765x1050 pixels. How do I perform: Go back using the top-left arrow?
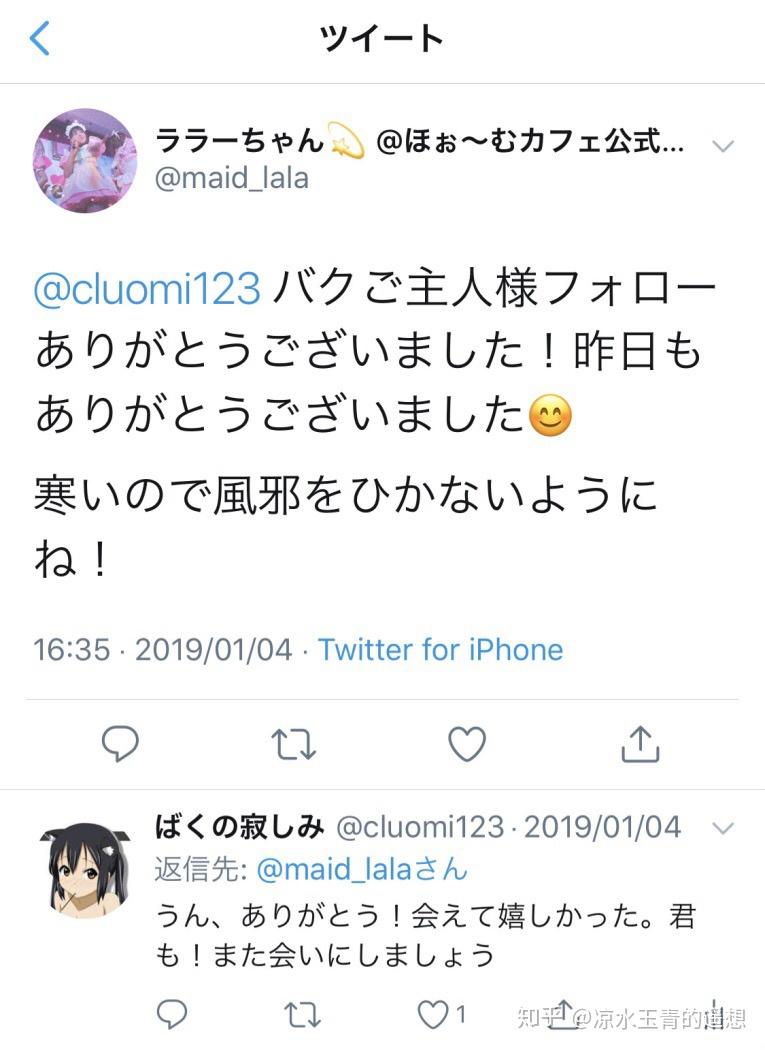(x=40, y=39)
